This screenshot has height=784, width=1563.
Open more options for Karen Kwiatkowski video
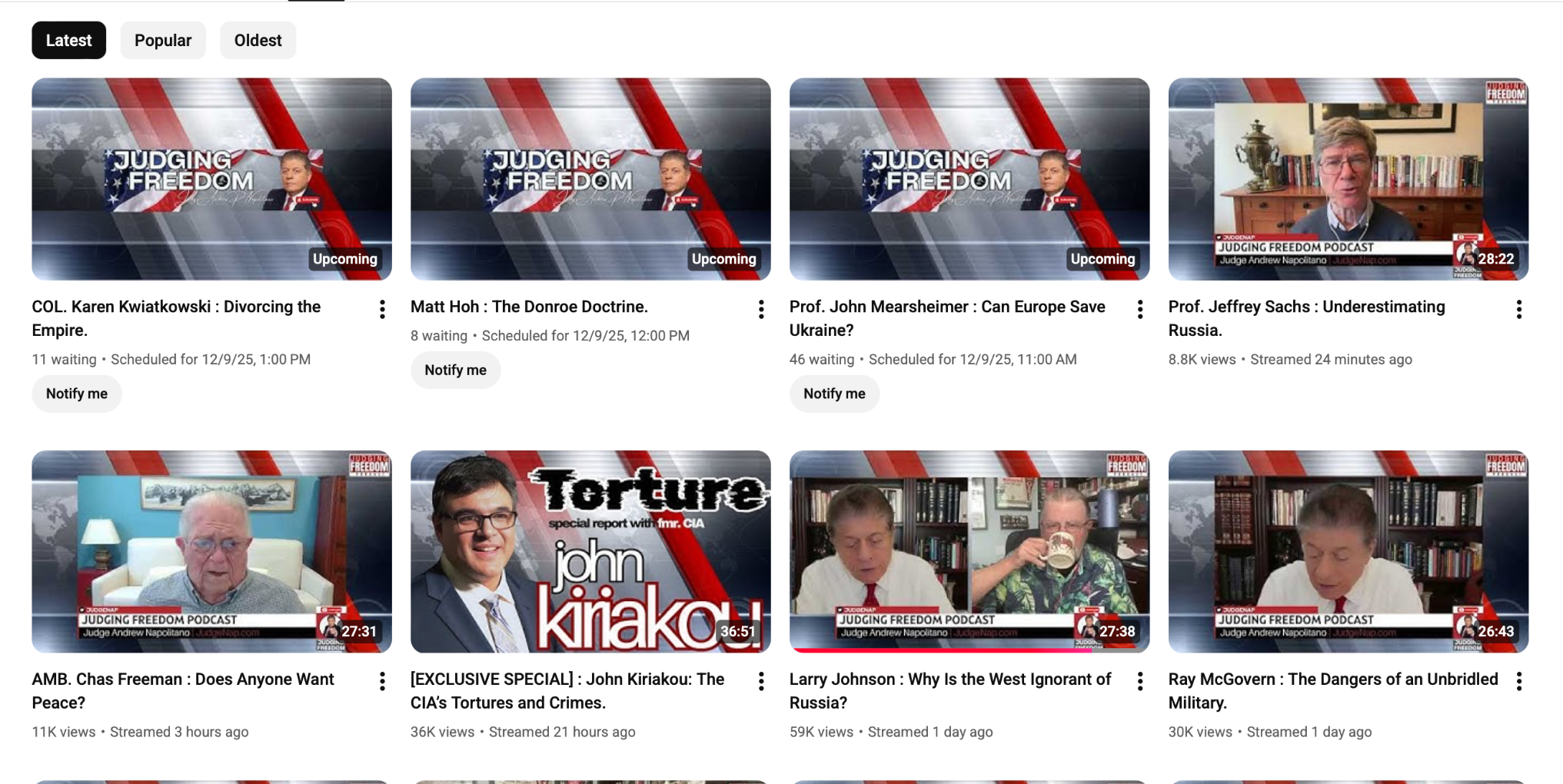(x=382, y=310)
